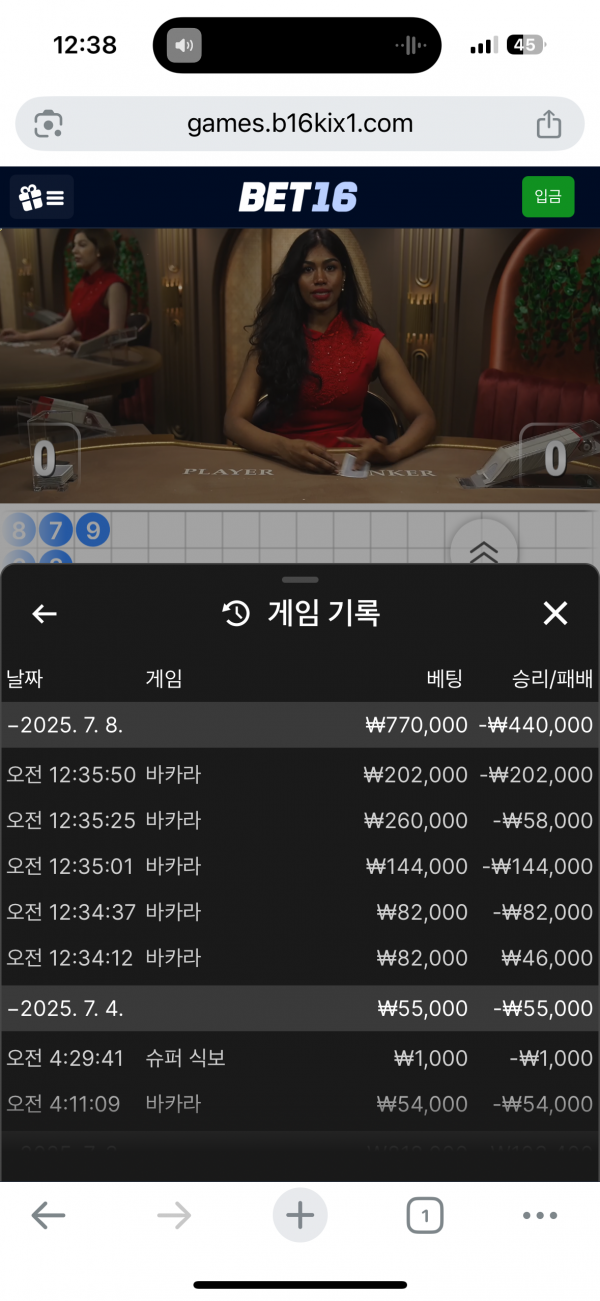Tap the green 입금 deposit button
Viewport: 600px width, 1301px height.
coord(548,197)
